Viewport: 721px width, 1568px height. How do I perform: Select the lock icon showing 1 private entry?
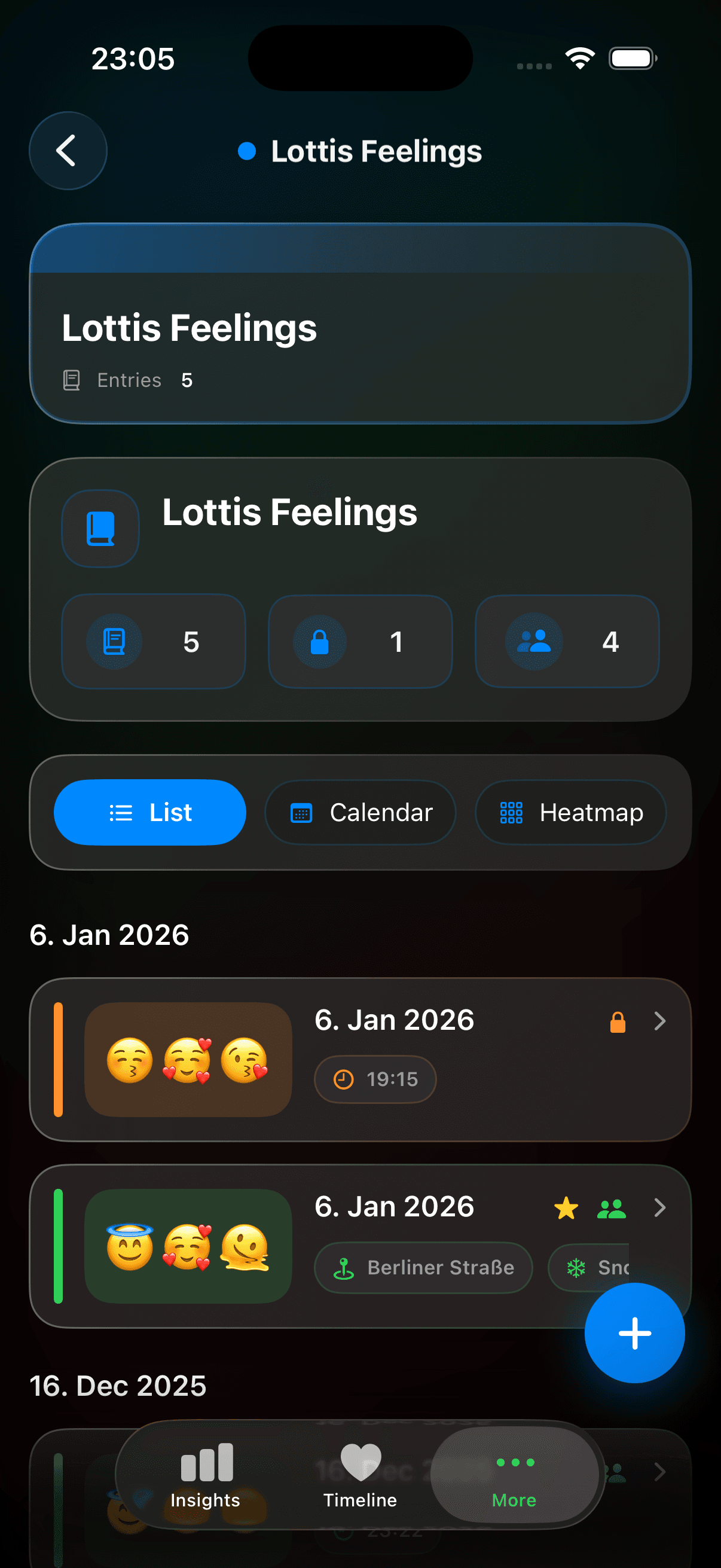pos(320,641)
